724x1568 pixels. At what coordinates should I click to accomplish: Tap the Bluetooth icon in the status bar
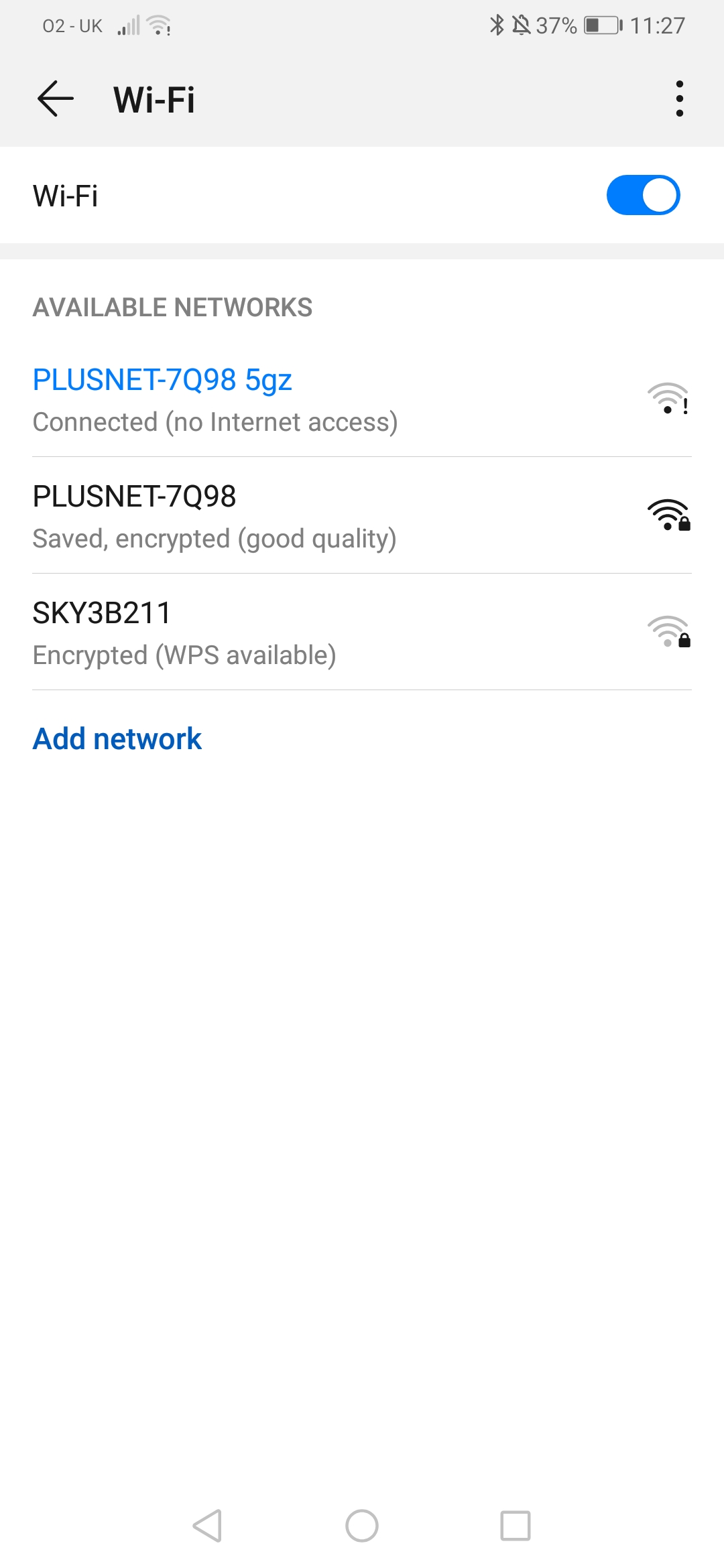pyautogui.click(x=497, y=25)
